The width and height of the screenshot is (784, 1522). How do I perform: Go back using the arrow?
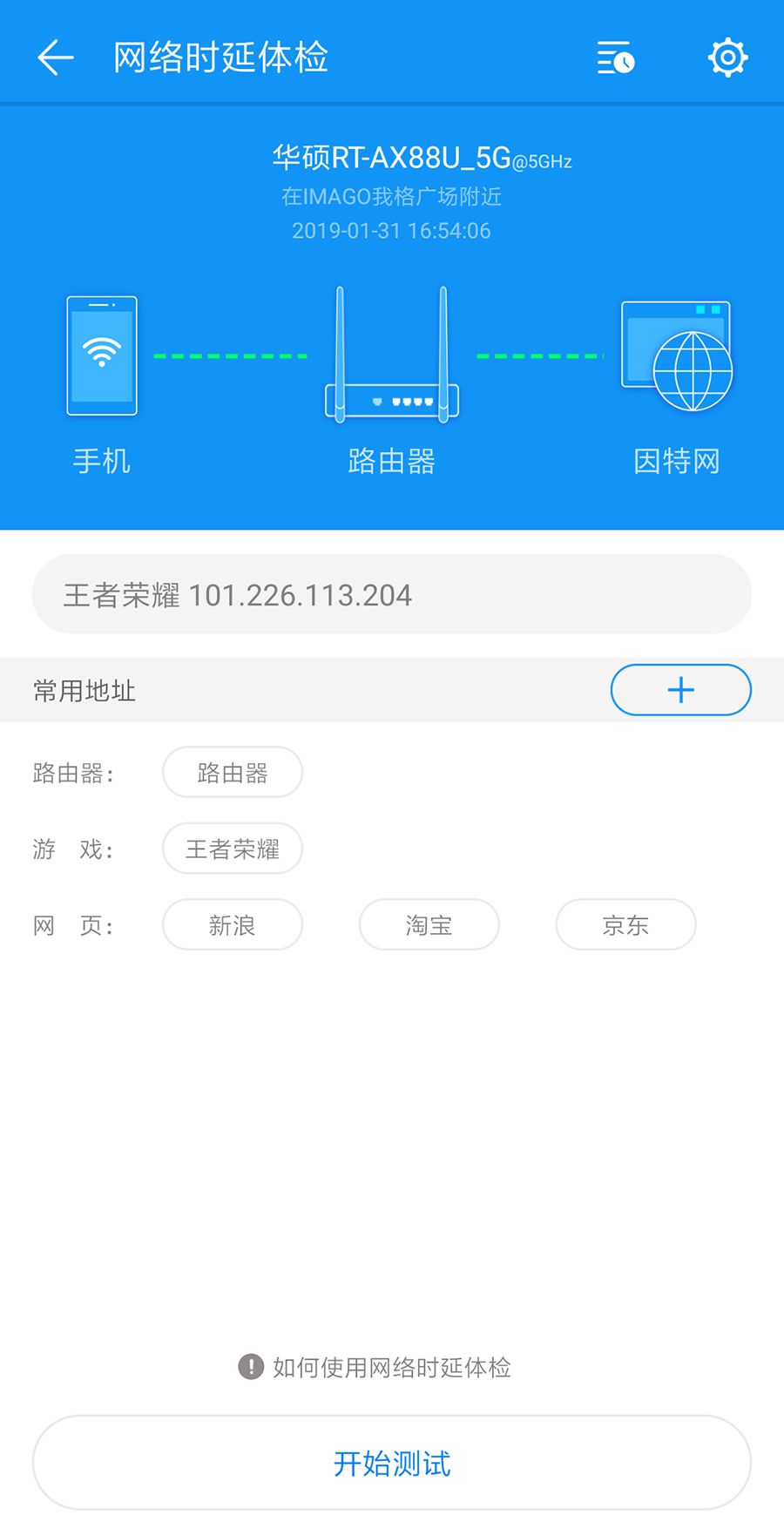[56, 57]
